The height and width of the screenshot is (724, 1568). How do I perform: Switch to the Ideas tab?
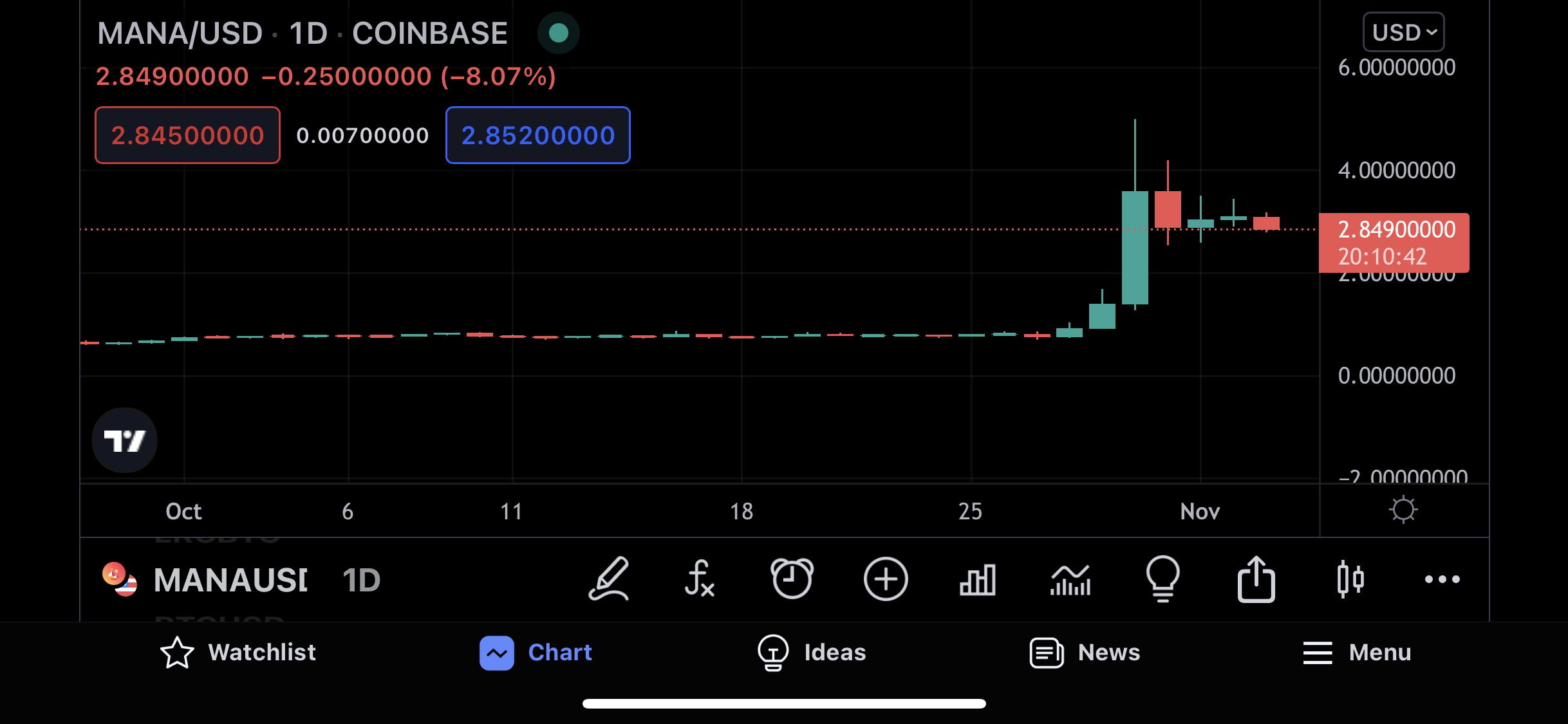click(811, 653)
